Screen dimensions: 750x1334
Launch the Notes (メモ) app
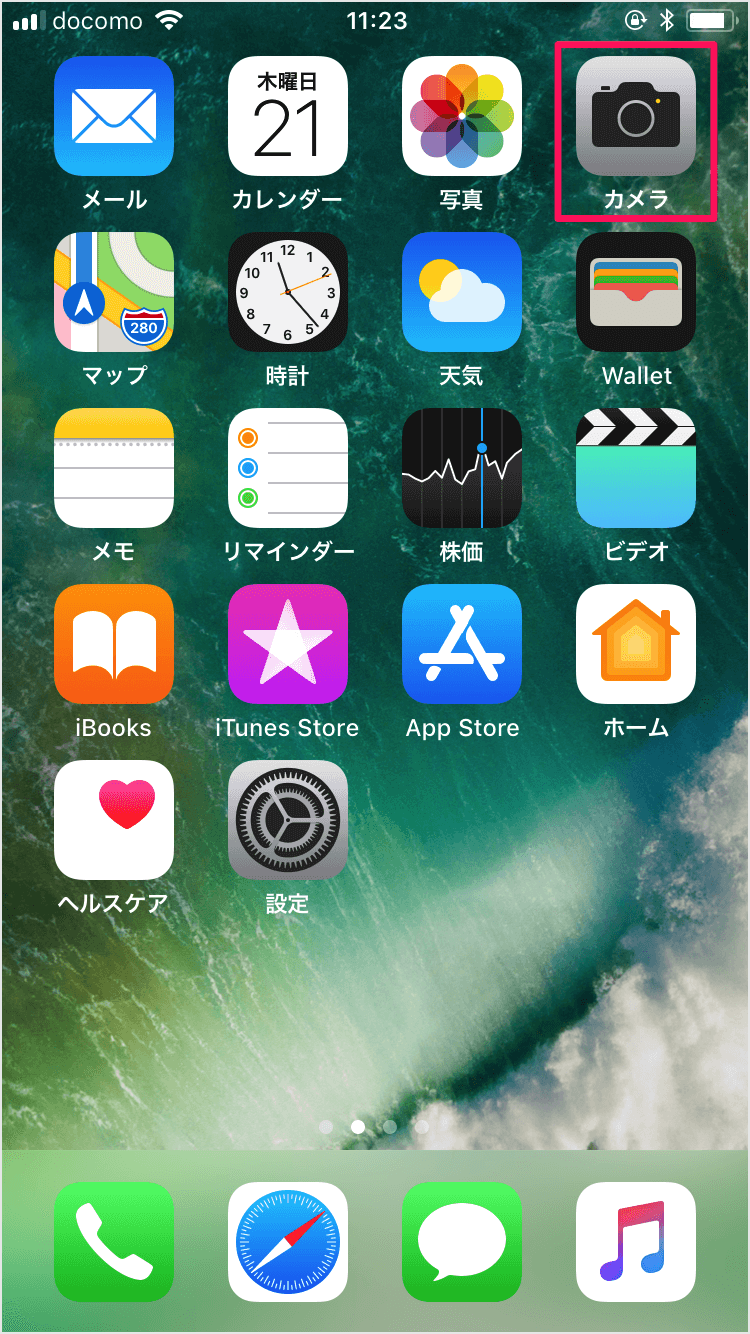pos(113,467)
